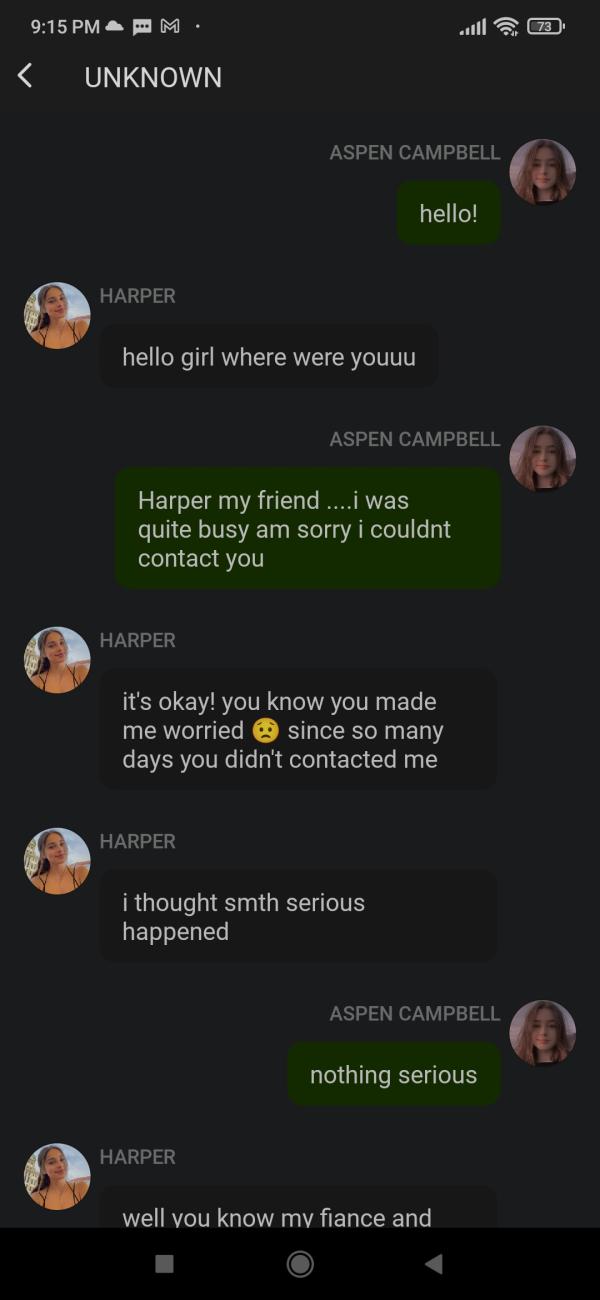Open recent apps from navigation bar
This screenshot has height=1300, width=600.
point(165,1264)
